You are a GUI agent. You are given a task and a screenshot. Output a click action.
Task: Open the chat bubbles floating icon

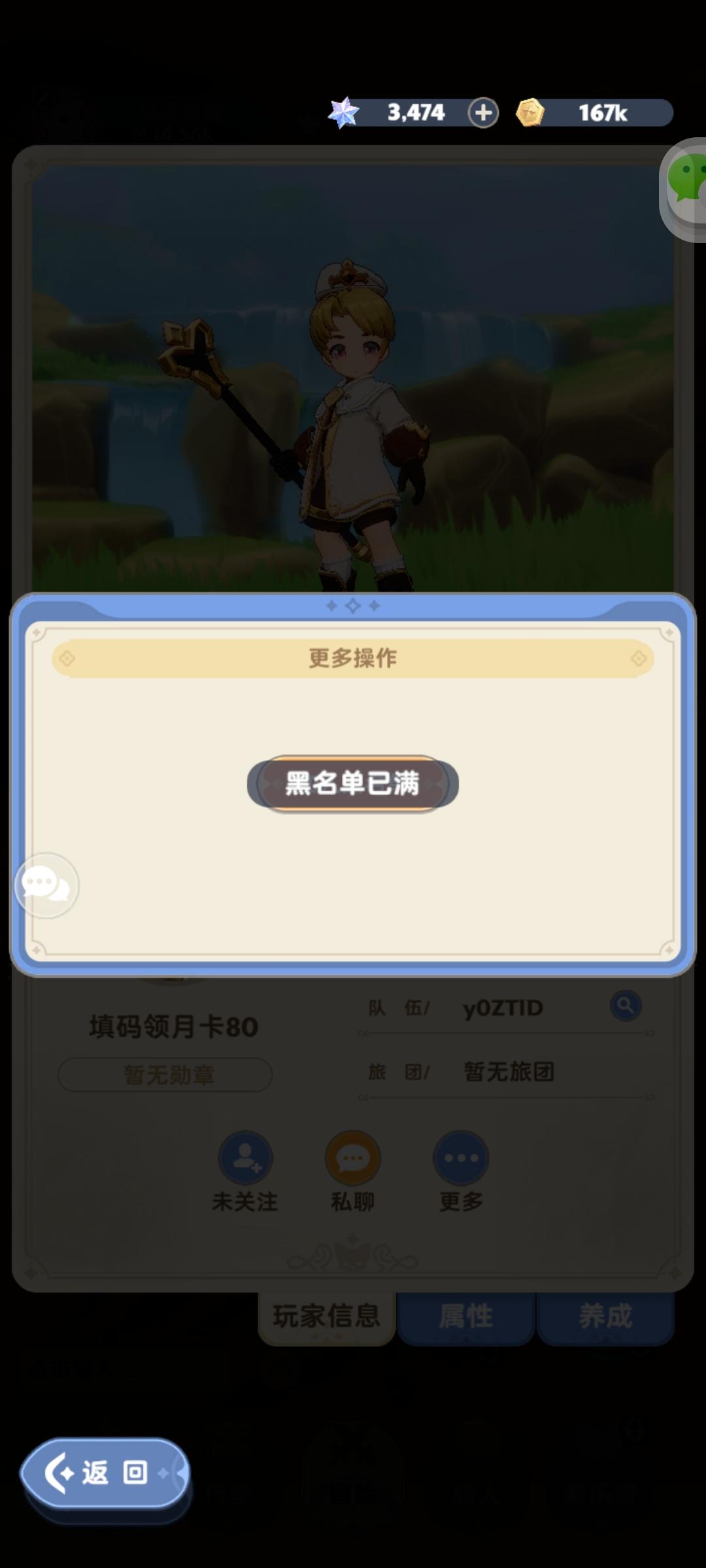pos(48,885)
